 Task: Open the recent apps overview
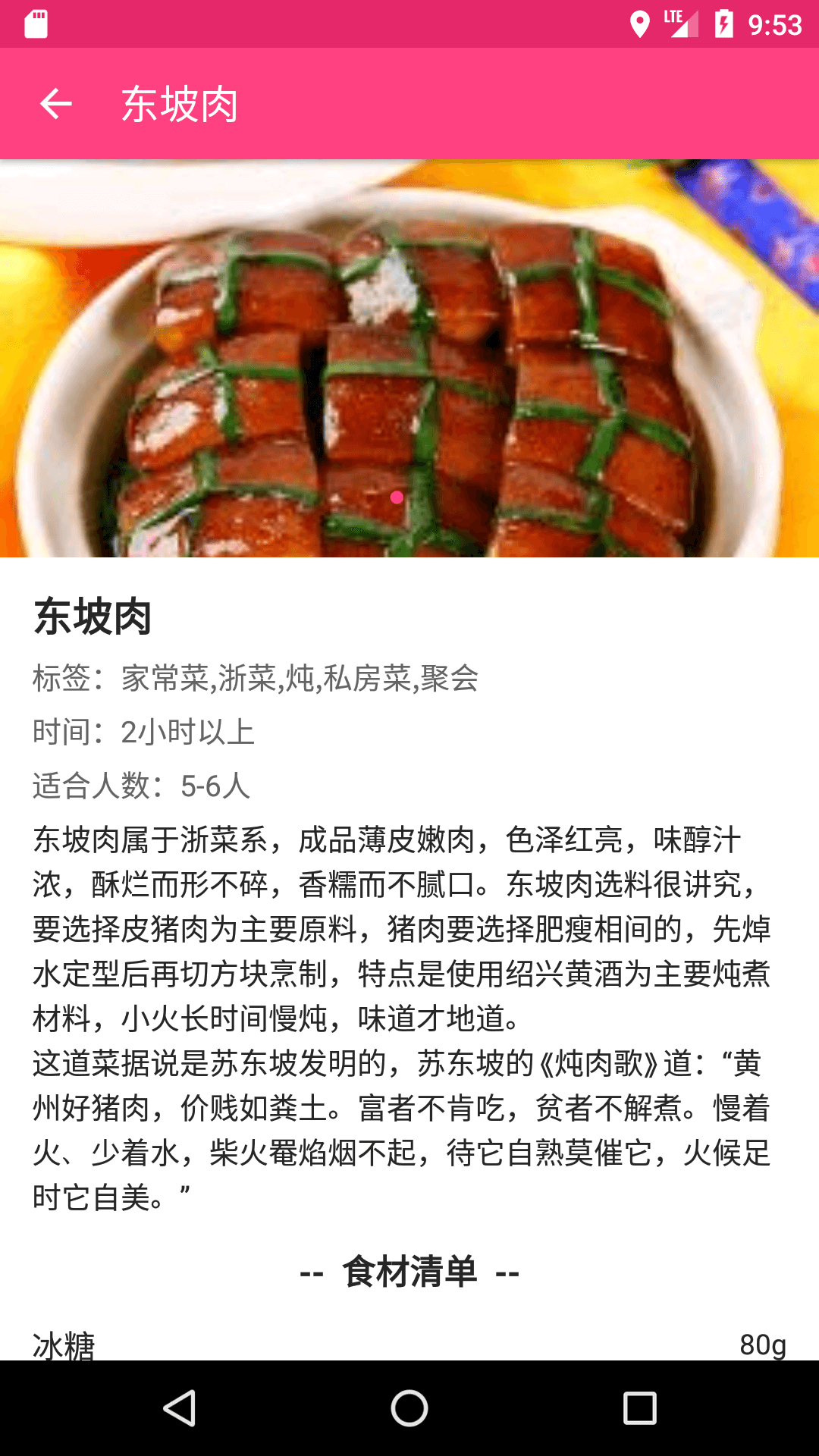pos(639,1408)
